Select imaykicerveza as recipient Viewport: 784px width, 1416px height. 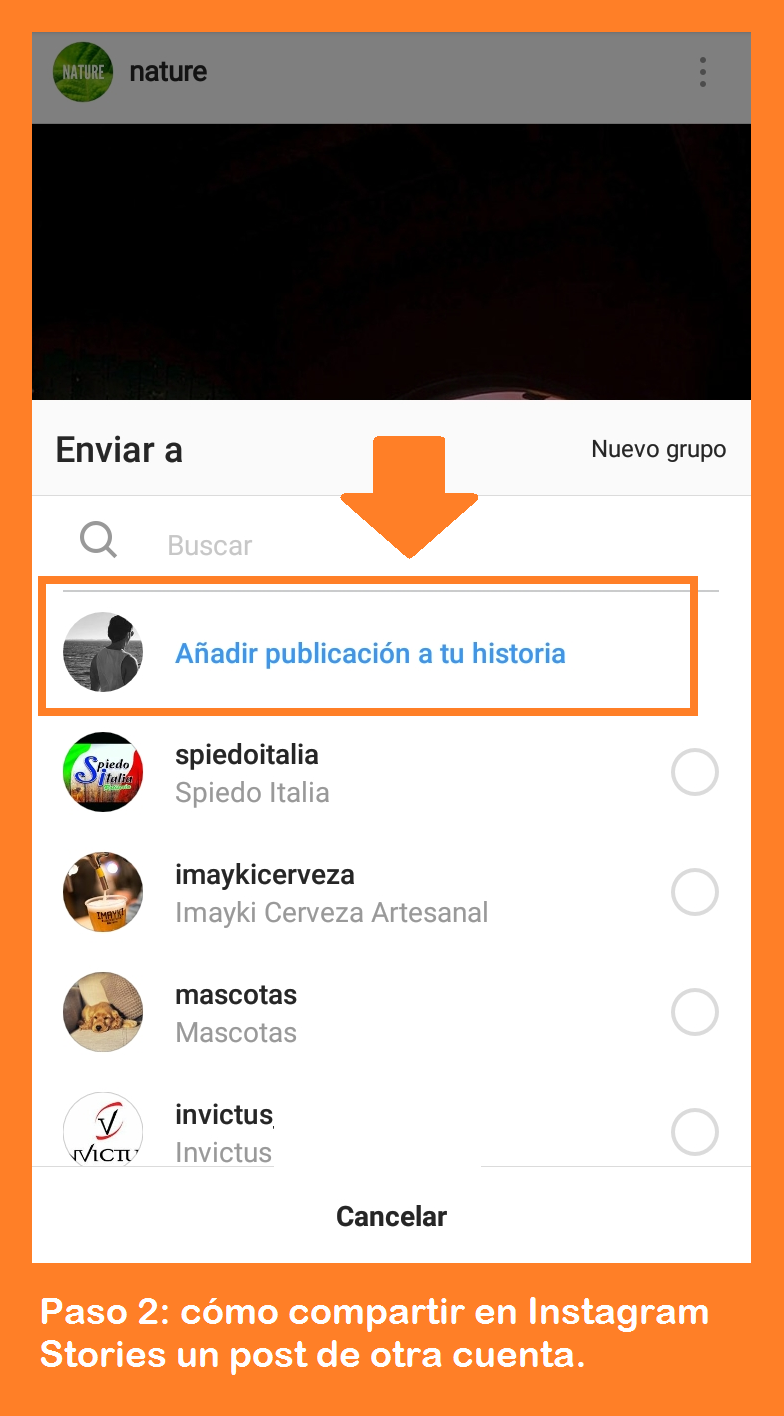[x=695, y=891]
